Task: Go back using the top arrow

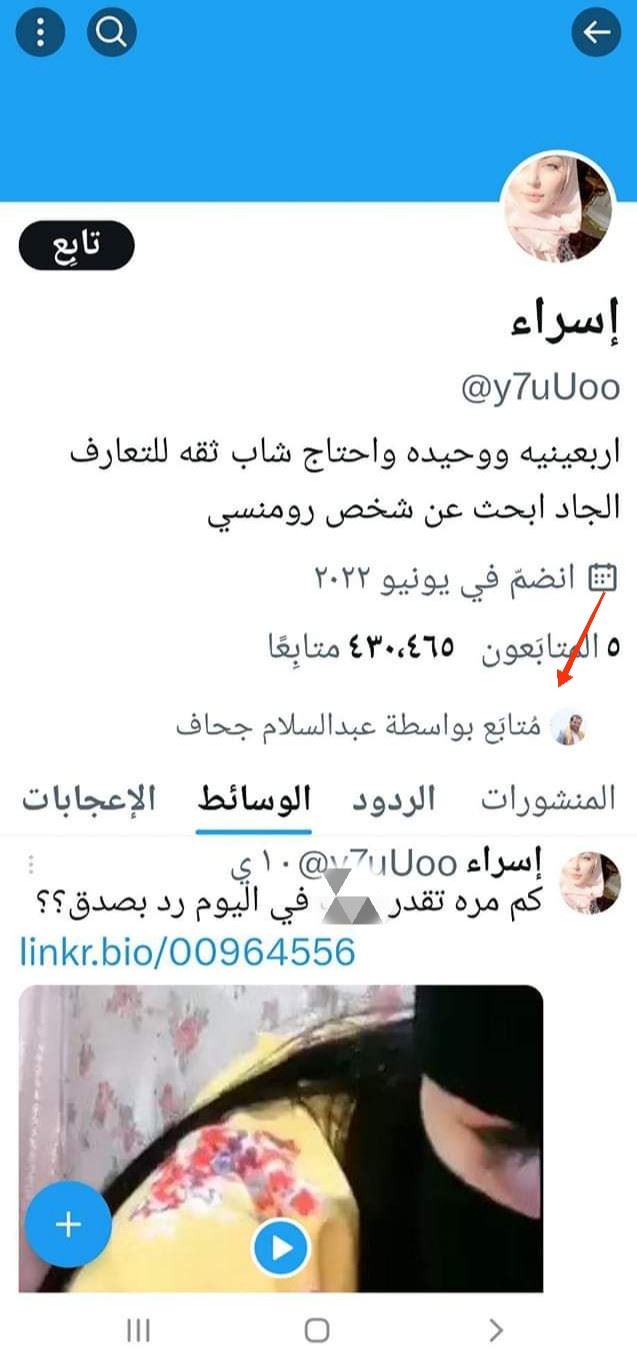Action: pyautogui.click(x=596, y=33)
